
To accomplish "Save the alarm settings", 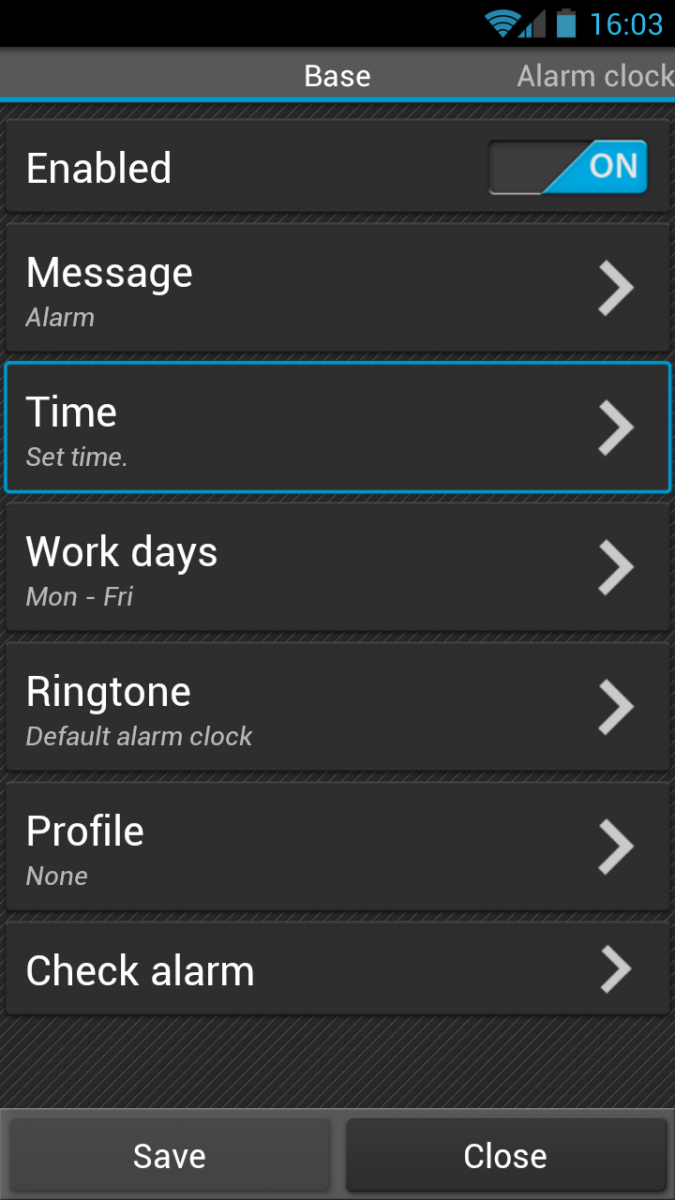I will click(x=170, y=1156).
